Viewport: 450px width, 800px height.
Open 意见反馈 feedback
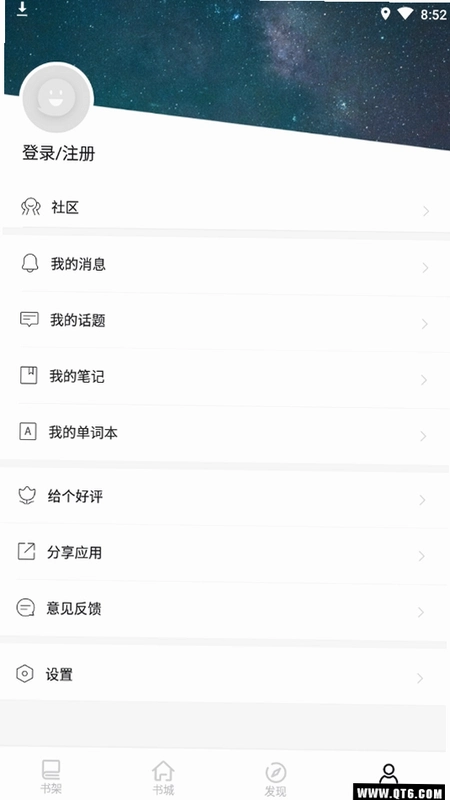225,608
